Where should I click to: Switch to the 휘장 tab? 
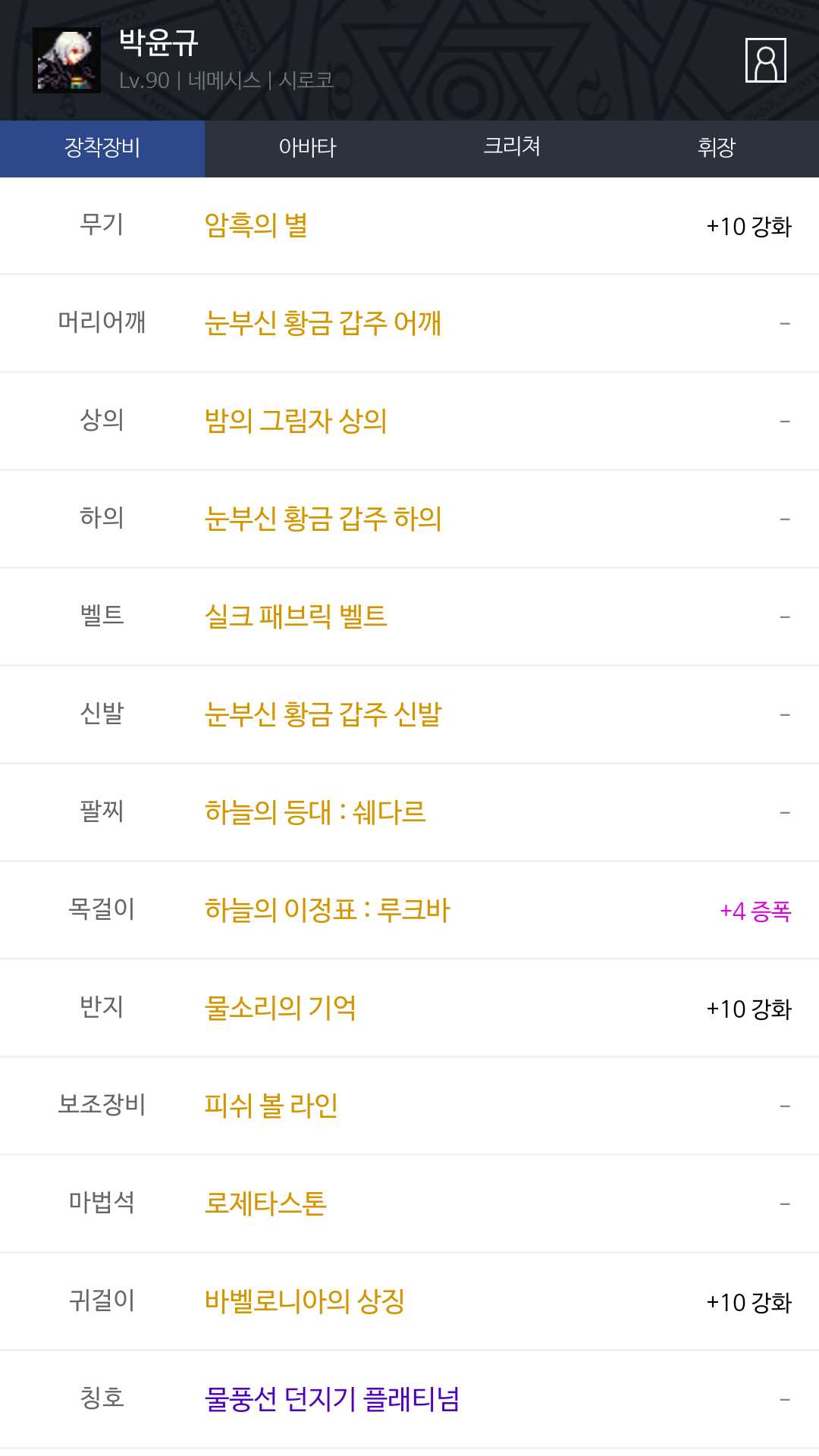click(717, 148)
